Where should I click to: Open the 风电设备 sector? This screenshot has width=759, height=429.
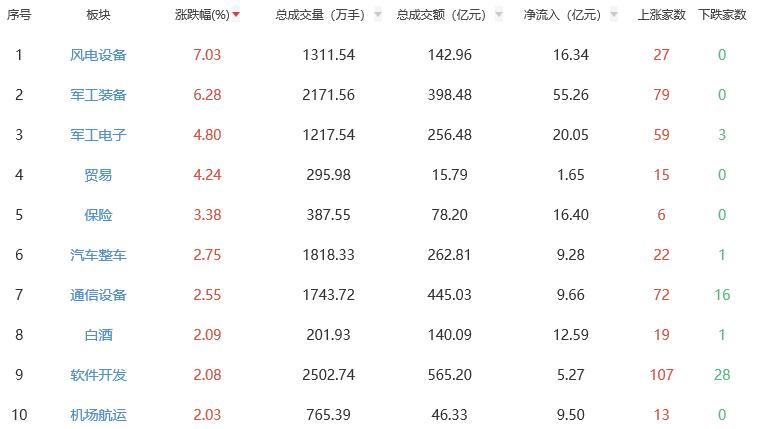(x=98, y=54)
